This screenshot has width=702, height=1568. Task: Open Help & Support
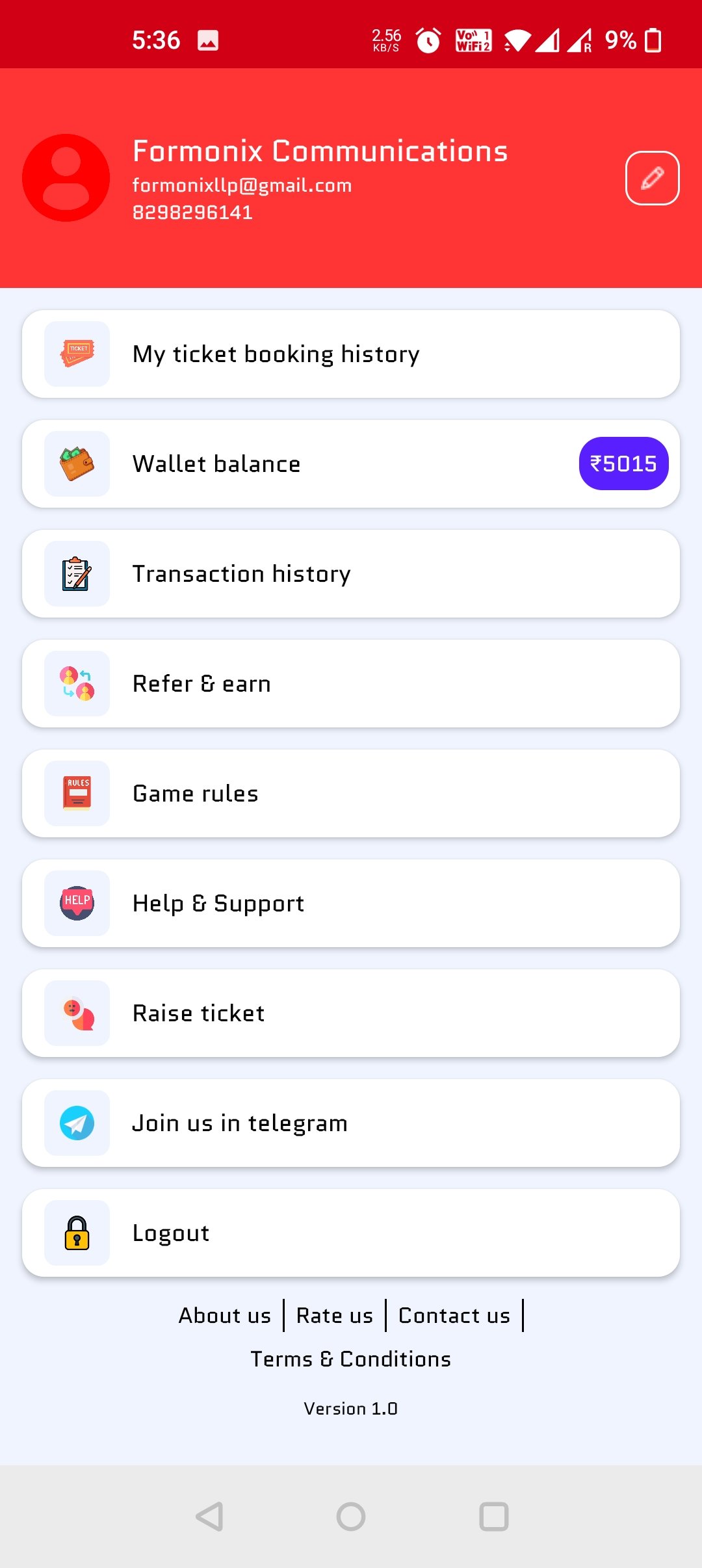coord(351,904)
